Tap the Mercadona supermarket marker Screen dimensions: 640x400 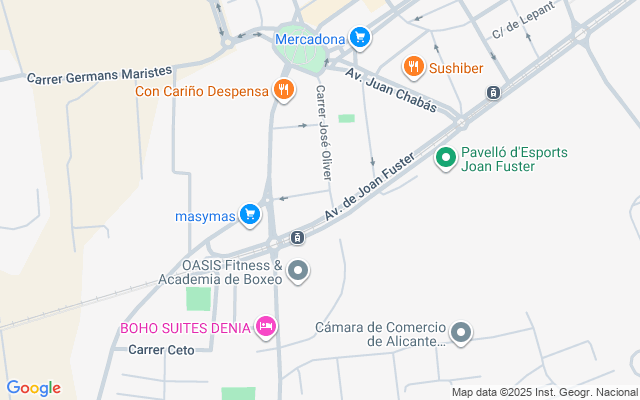point(360,39)
